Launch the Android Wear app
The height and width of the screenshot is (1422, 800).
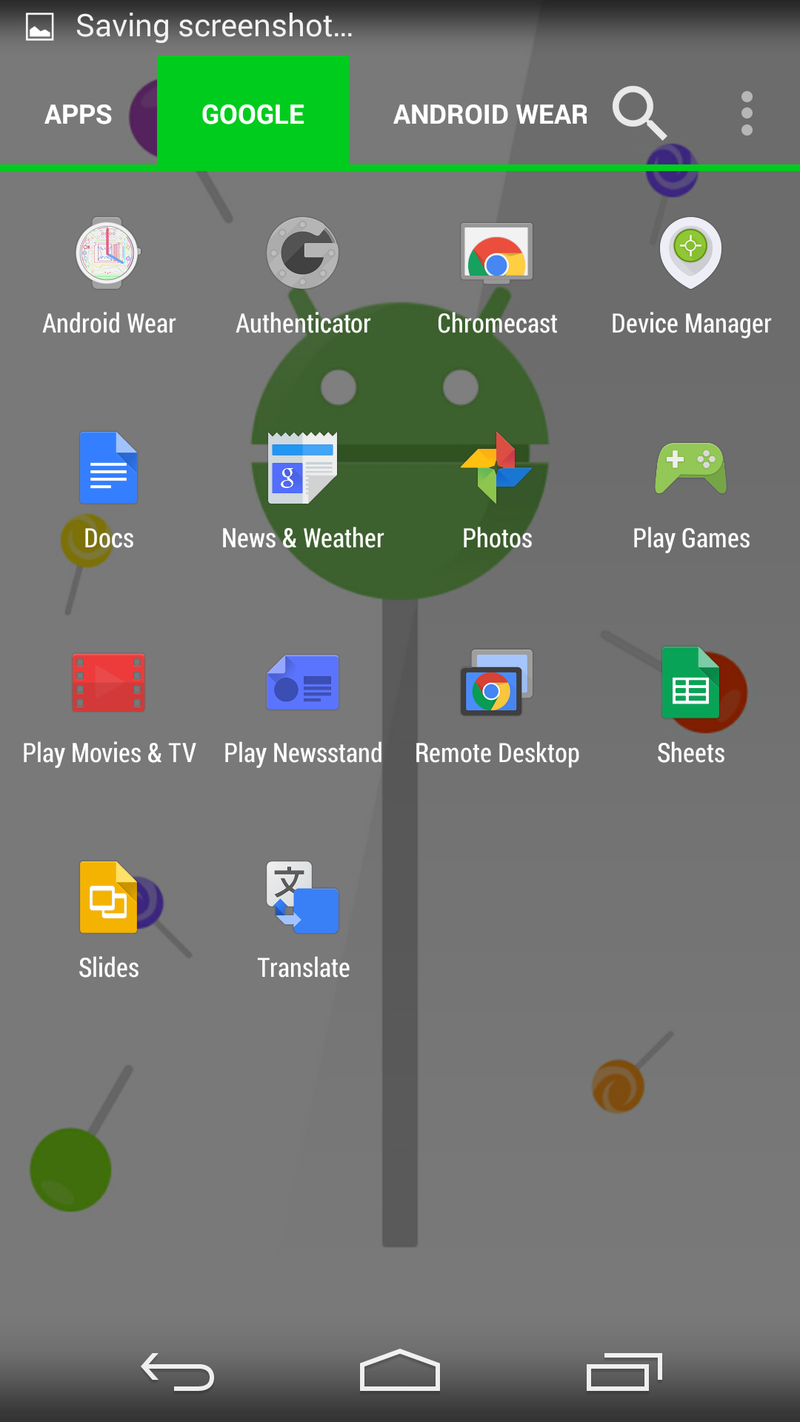pos(109,255)
